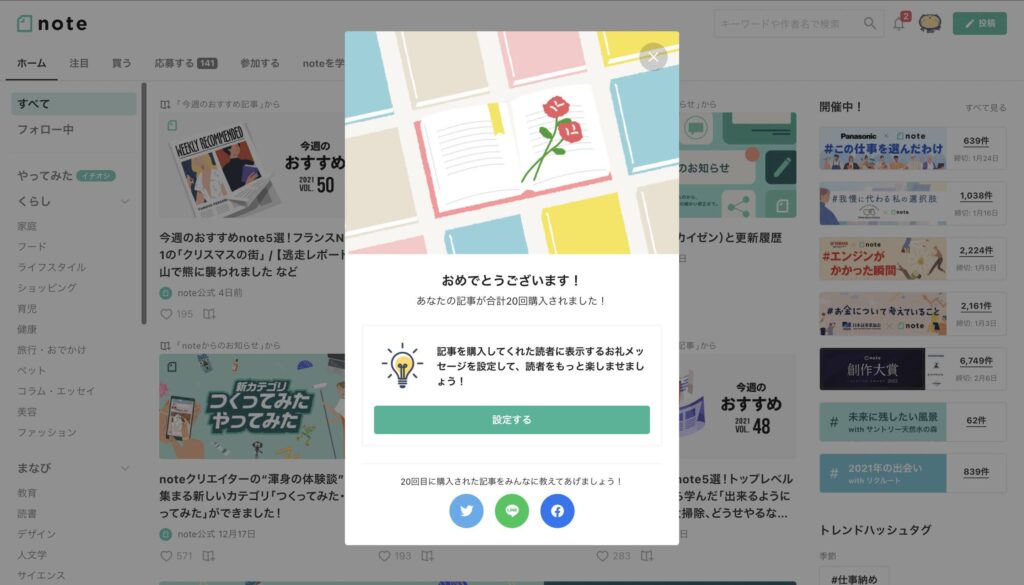Select フォロー中 in the sidebar

(46, 130)
